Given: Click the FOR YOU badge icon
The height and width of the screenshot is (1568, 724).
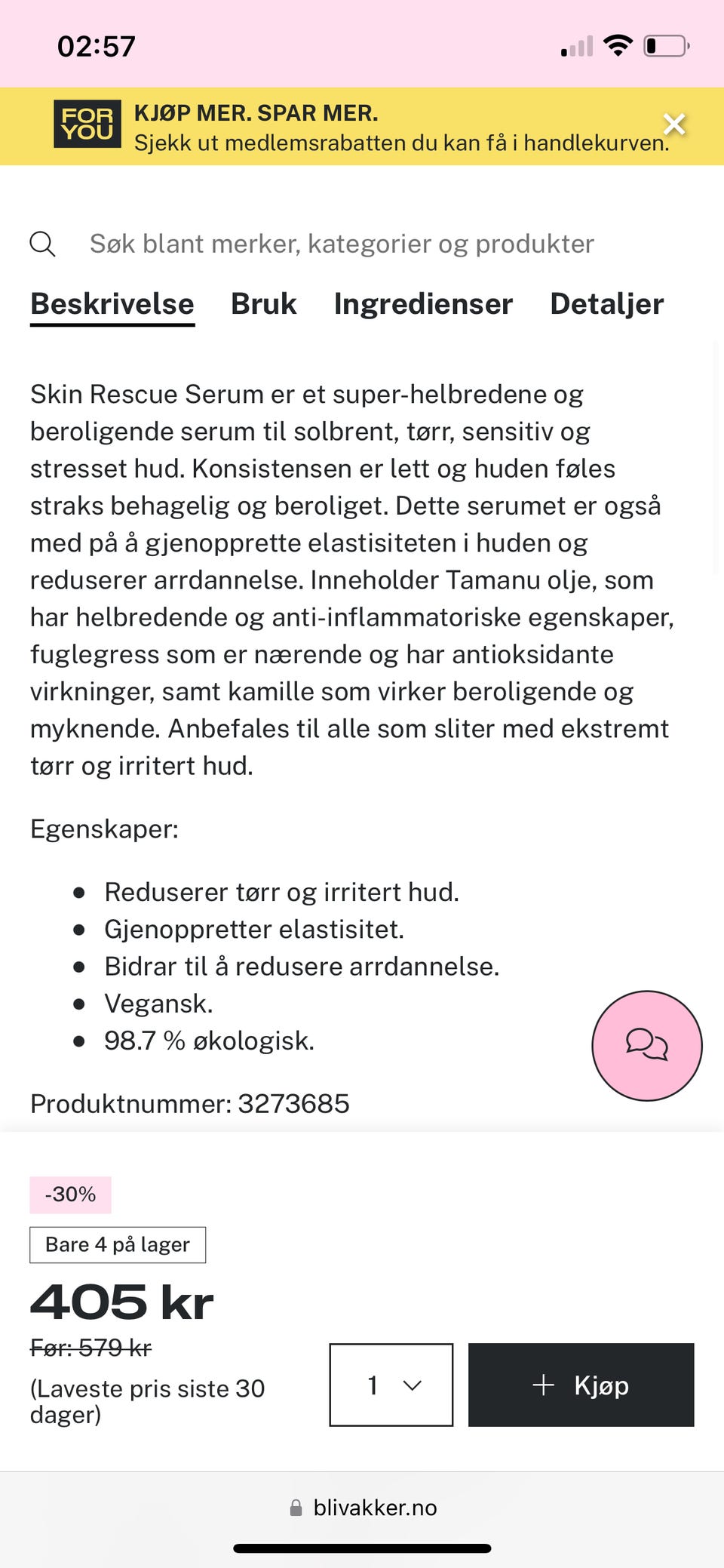Looking at the screenshot, I should [87, 125].
